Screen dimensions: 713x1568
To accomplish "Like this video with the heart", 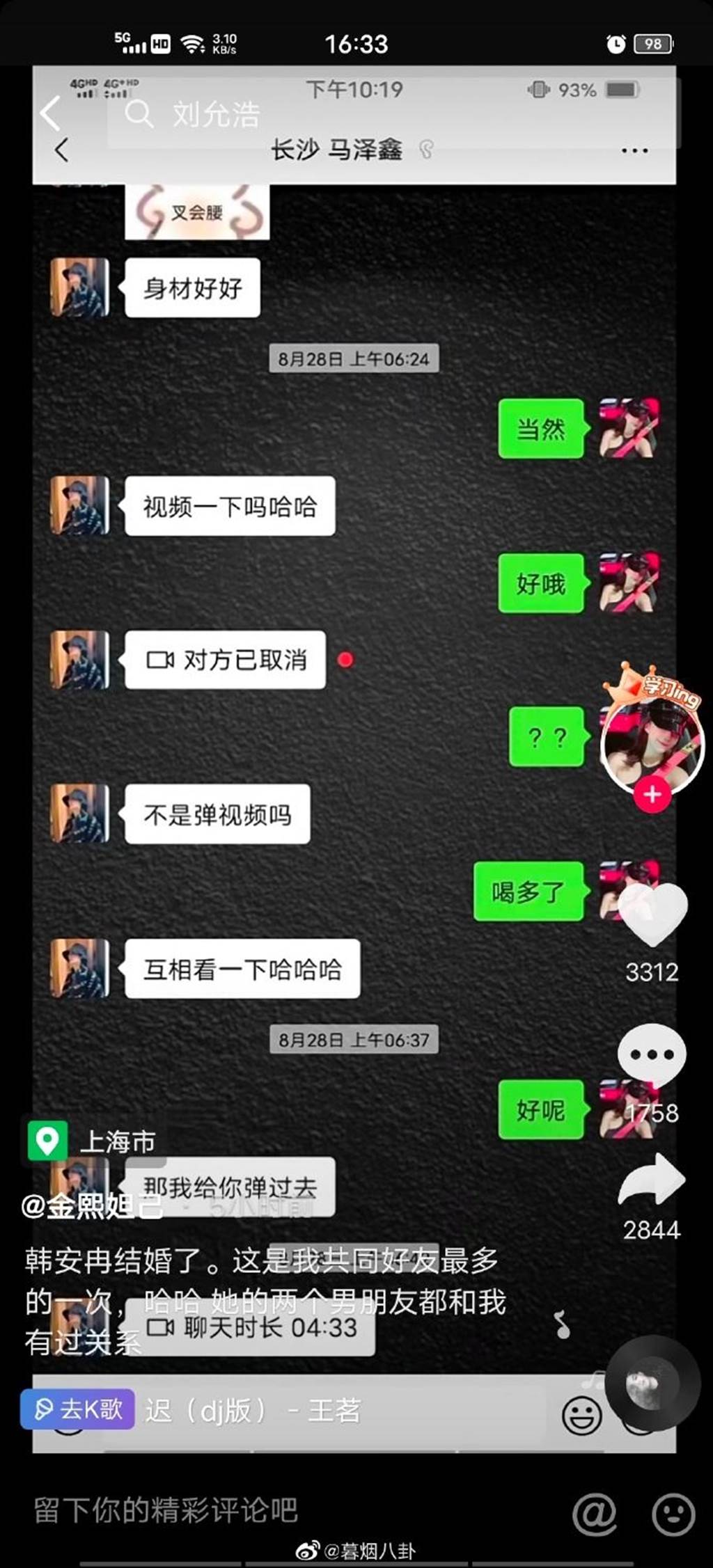I will pos(652,914).
